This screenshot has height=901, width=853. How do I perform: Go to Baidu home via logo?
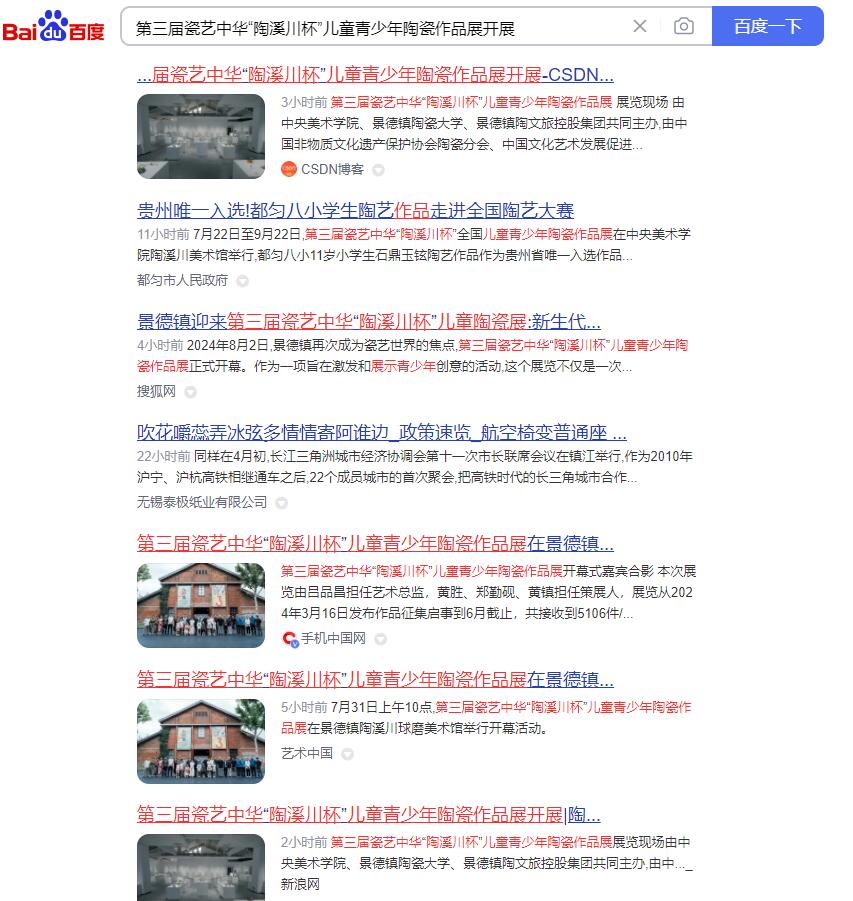coord(53,27)
